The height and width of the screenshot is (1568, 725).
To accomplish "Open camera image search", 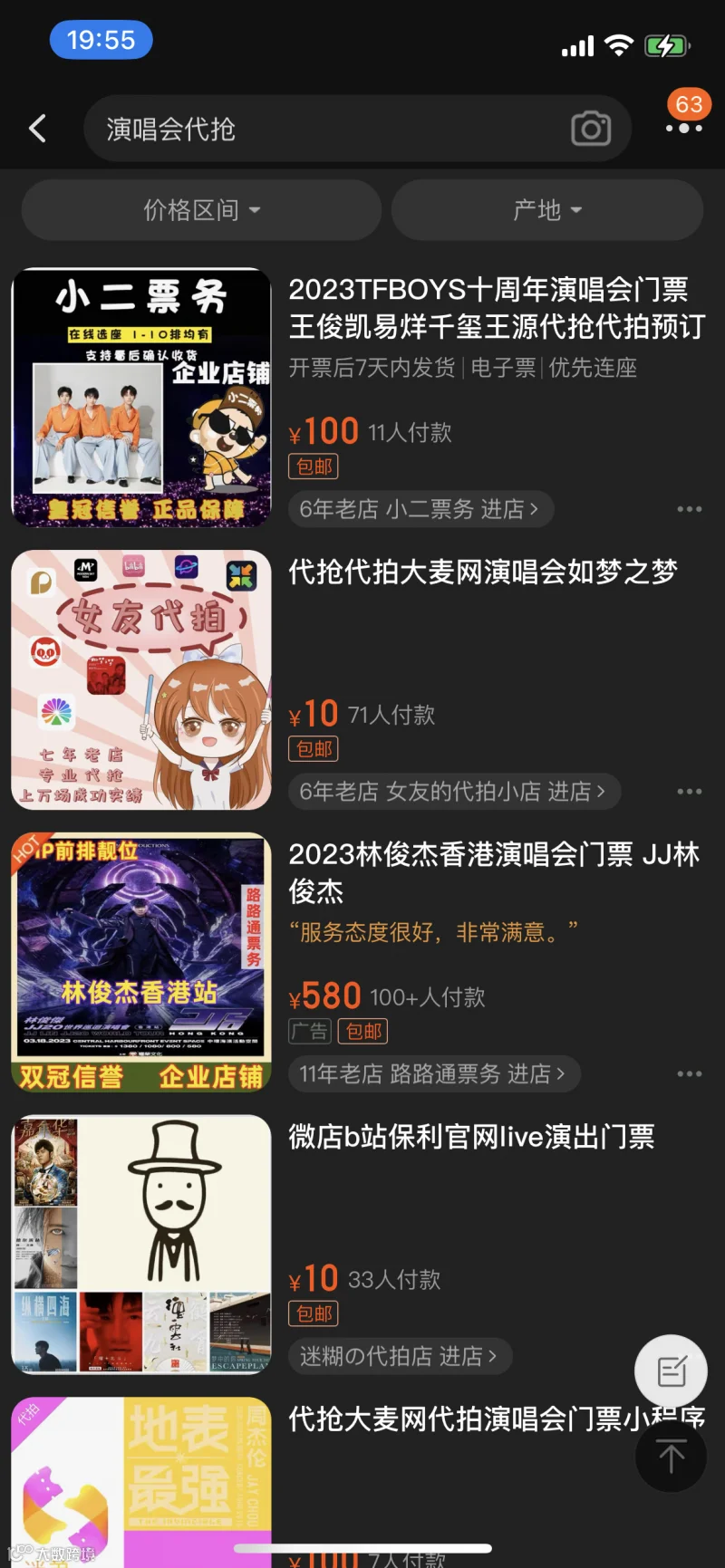I will [x=591, y=130].
